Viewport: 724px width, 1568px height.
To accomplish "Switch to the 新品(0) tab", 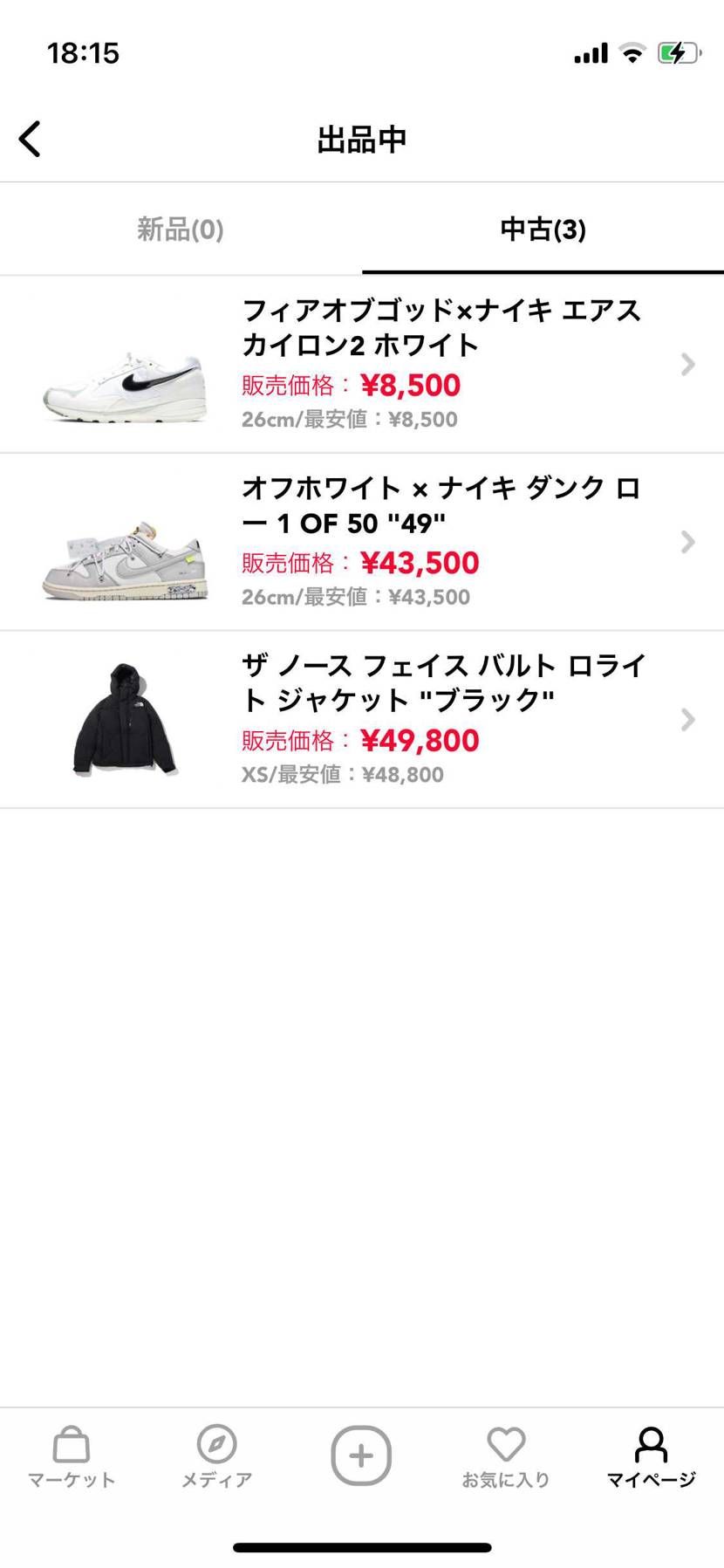I will [179, 229].
